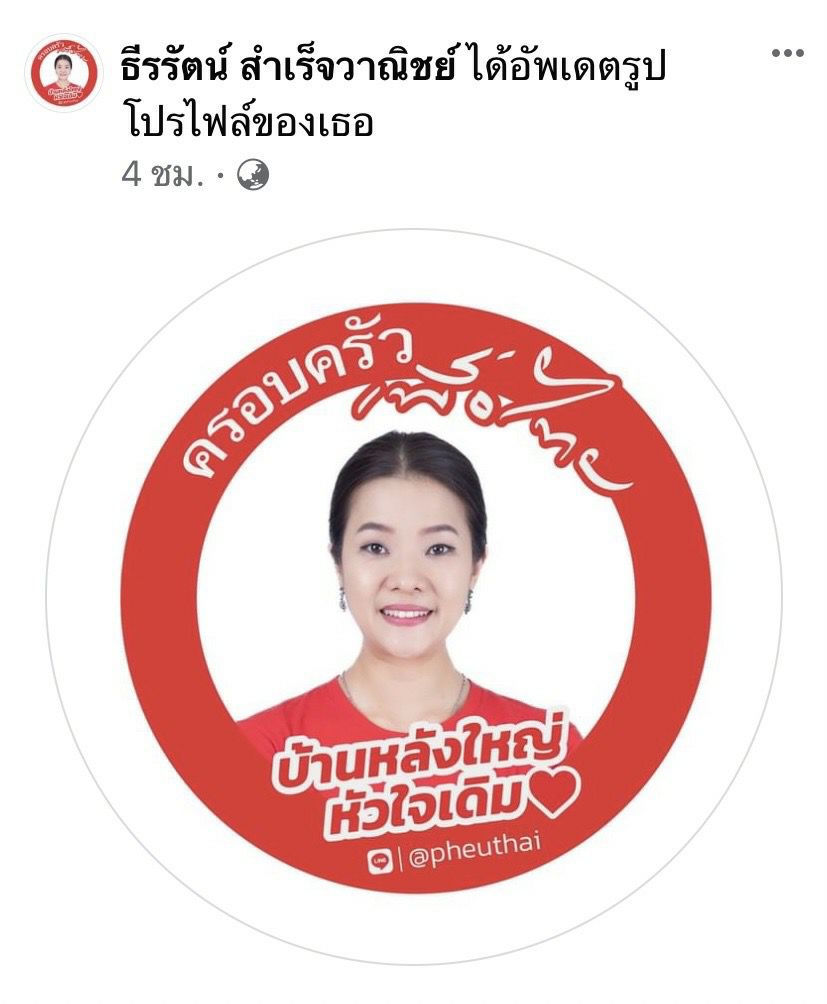
Task: Open ธีรรัตน์'s small profile avatar
Action: (62, 73)
